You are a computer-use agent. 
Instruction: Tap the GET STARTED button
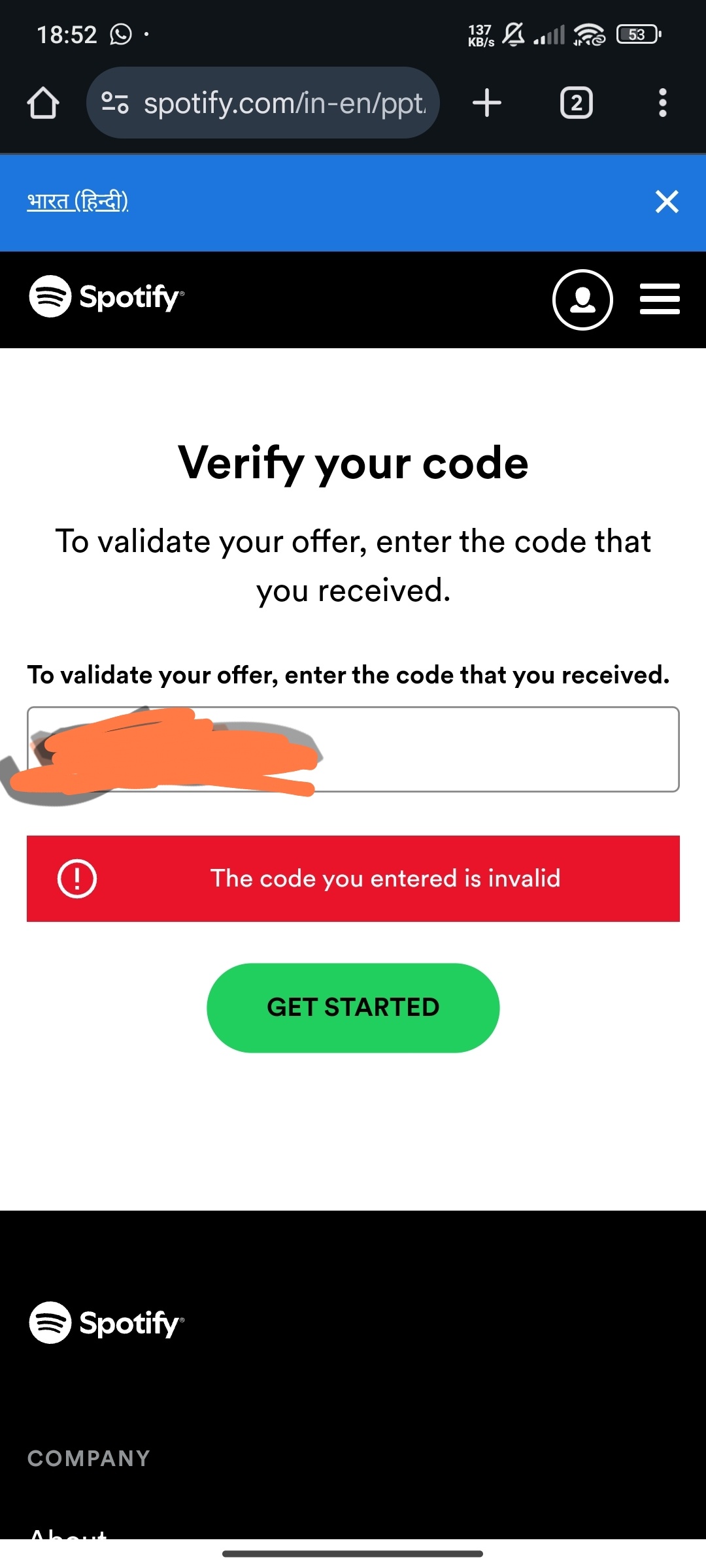pyautogui.click(x=353, y=1007)
